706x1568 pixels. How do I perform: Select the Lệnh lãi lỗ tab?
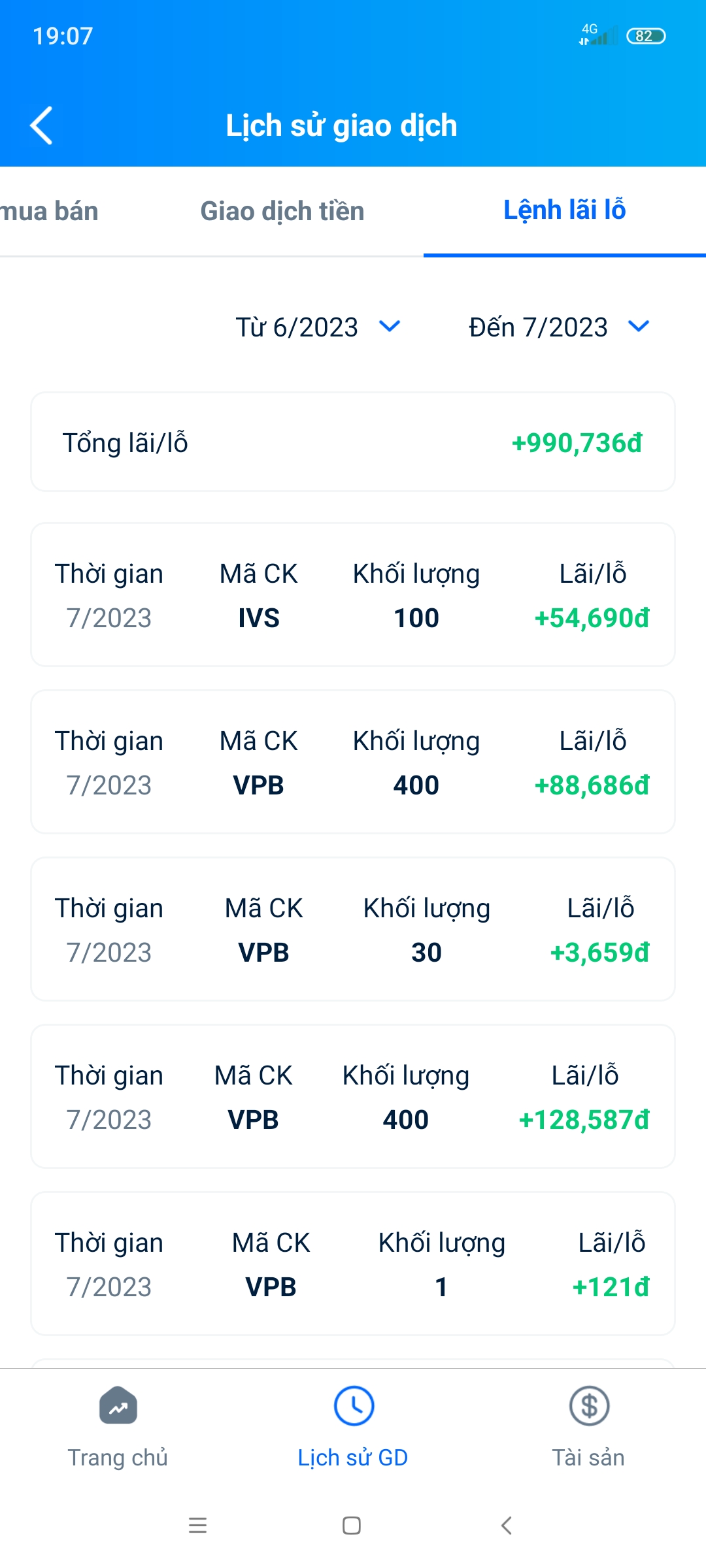[565, 210]
